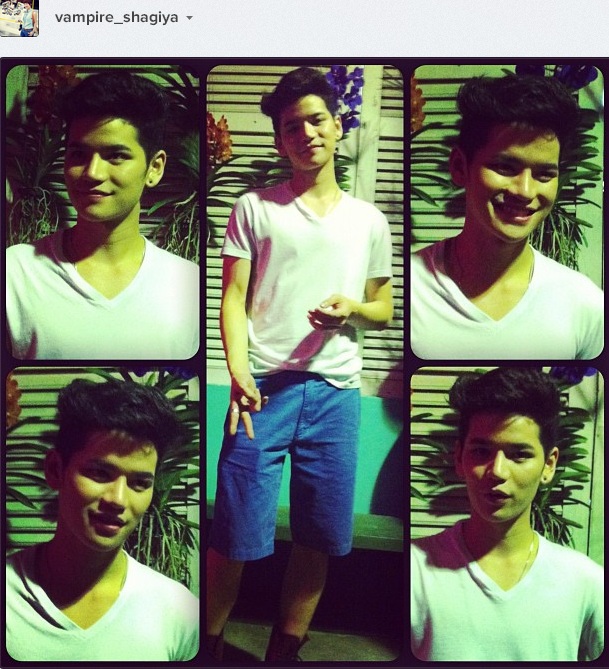609x669 pixels.
Task: Open the vampire_shagiya username dropdown
Action: (x=189, y=19)
